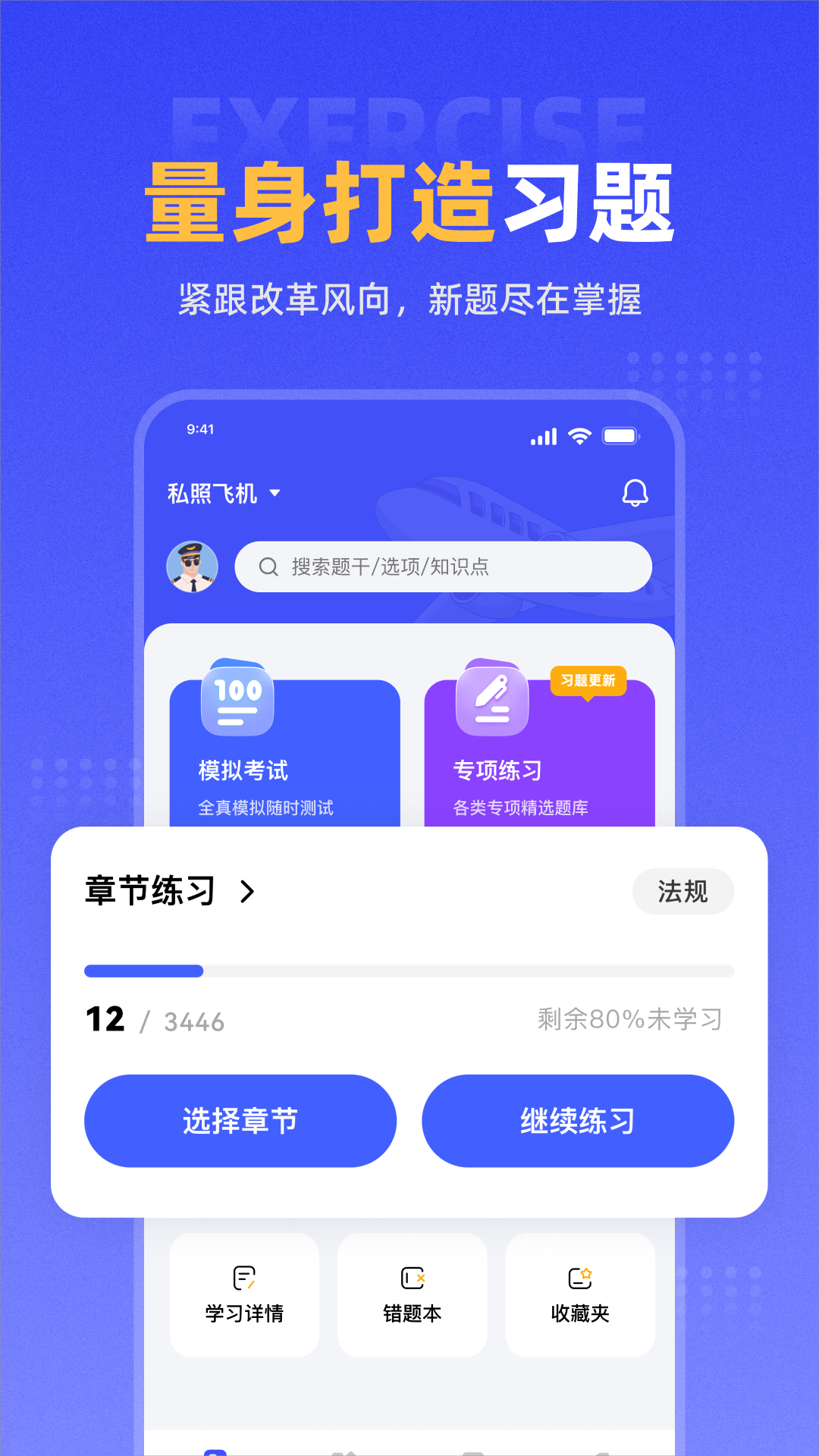
Task: Click the 搜索题干/选项/知识点 search field
Action: click(447, 566)
